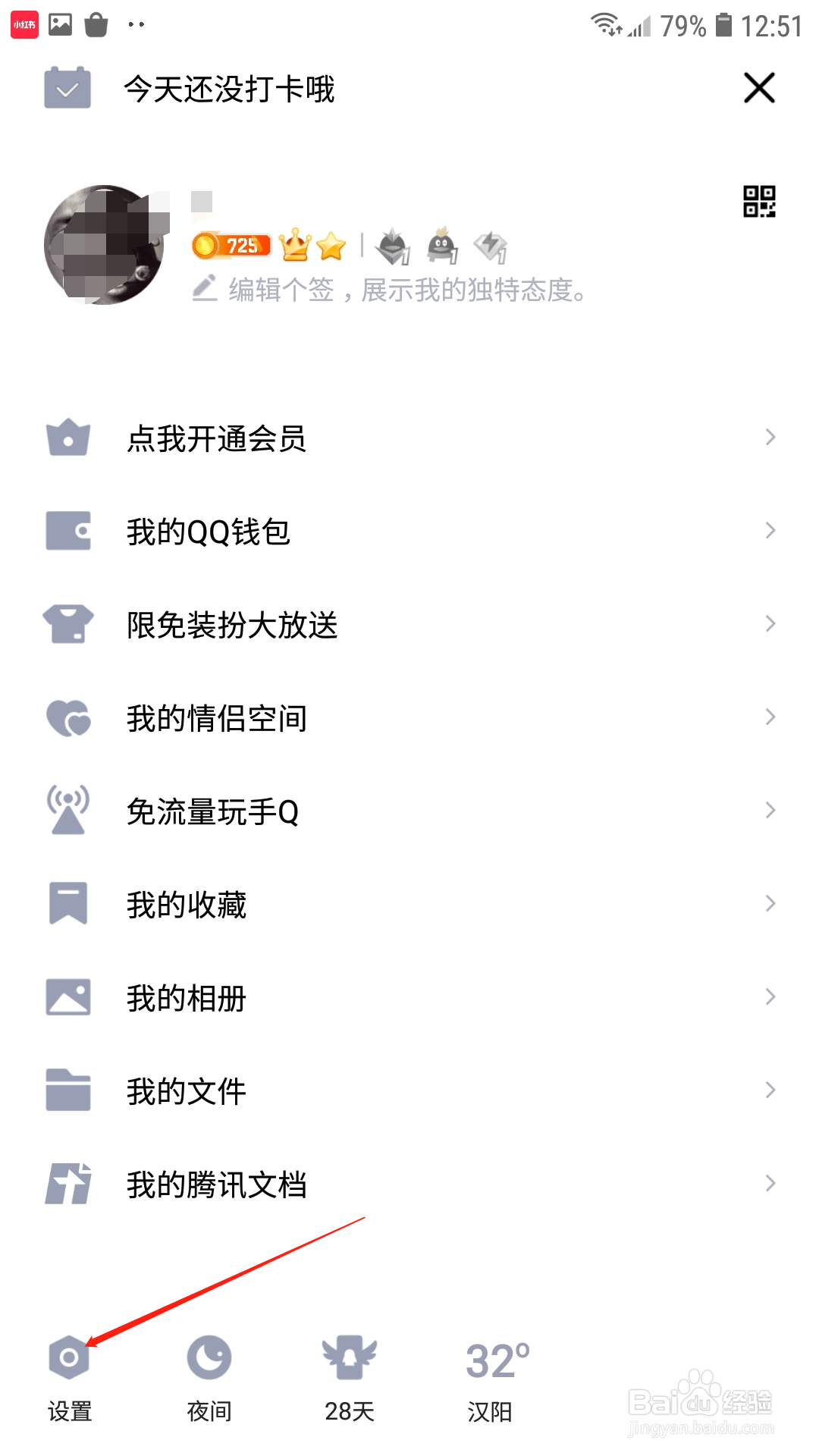Tap the daily check-in calendar badge
This screenshot has height=1456, width=819.
coord(67,88)
